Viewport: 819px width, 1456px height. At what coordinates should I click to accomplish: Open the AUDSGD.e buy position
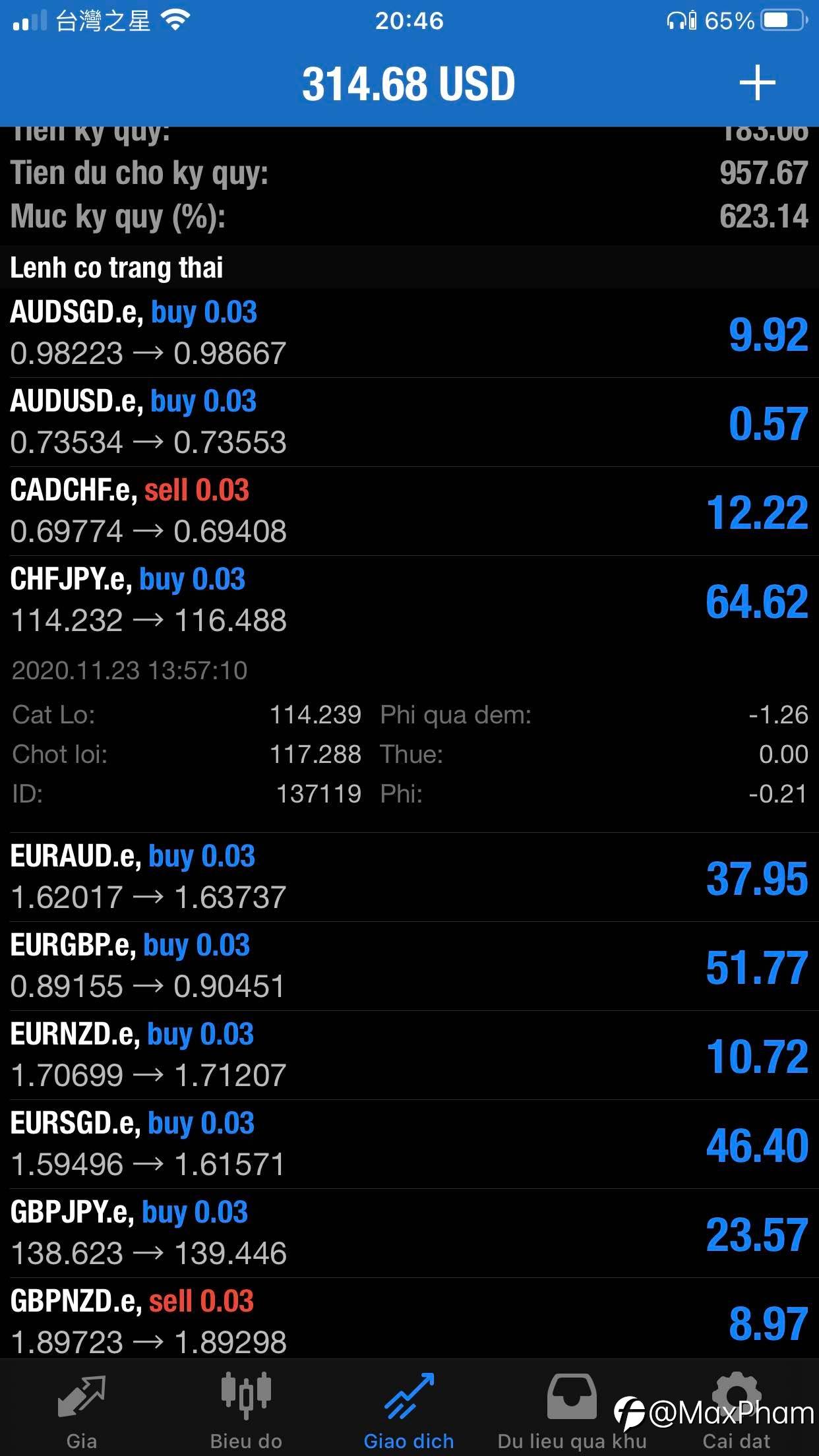click(409, 334)
